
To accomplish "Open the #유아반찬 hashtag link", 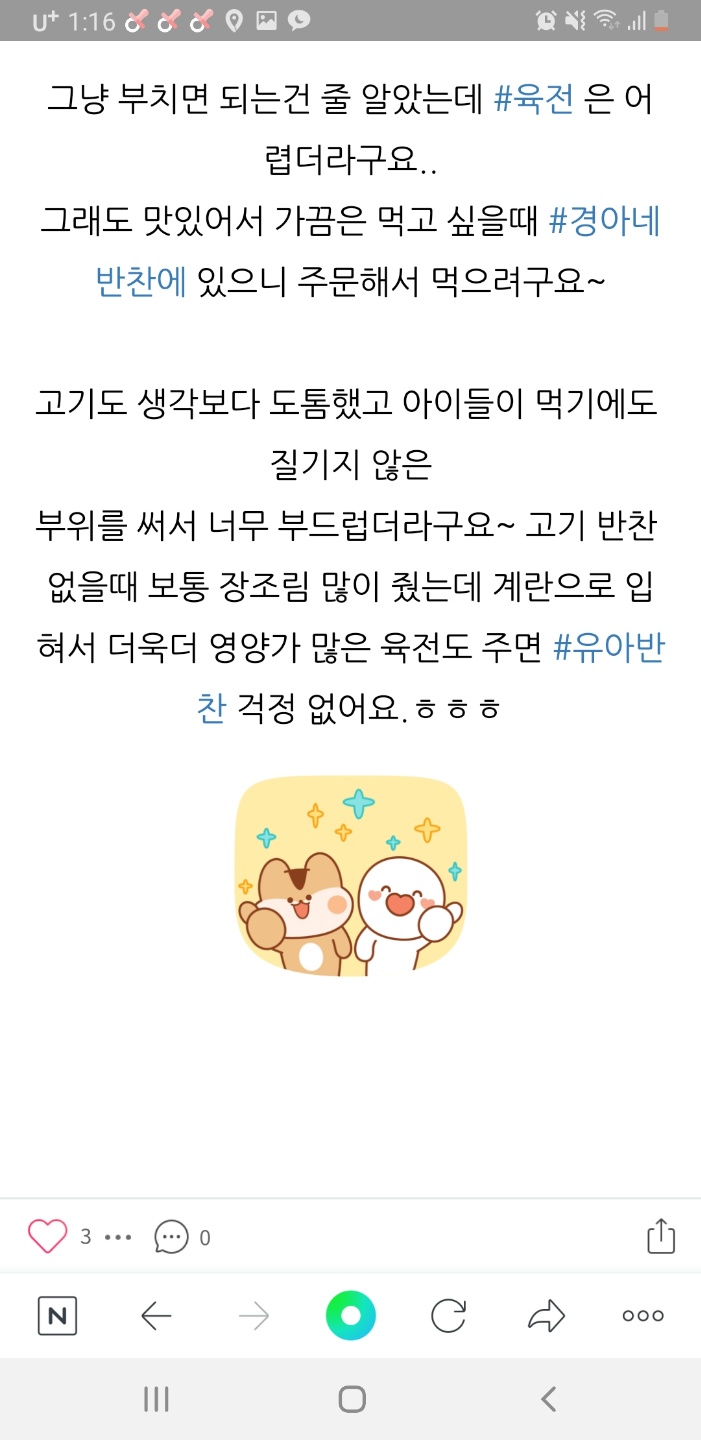I will click(x=608, y=648).
